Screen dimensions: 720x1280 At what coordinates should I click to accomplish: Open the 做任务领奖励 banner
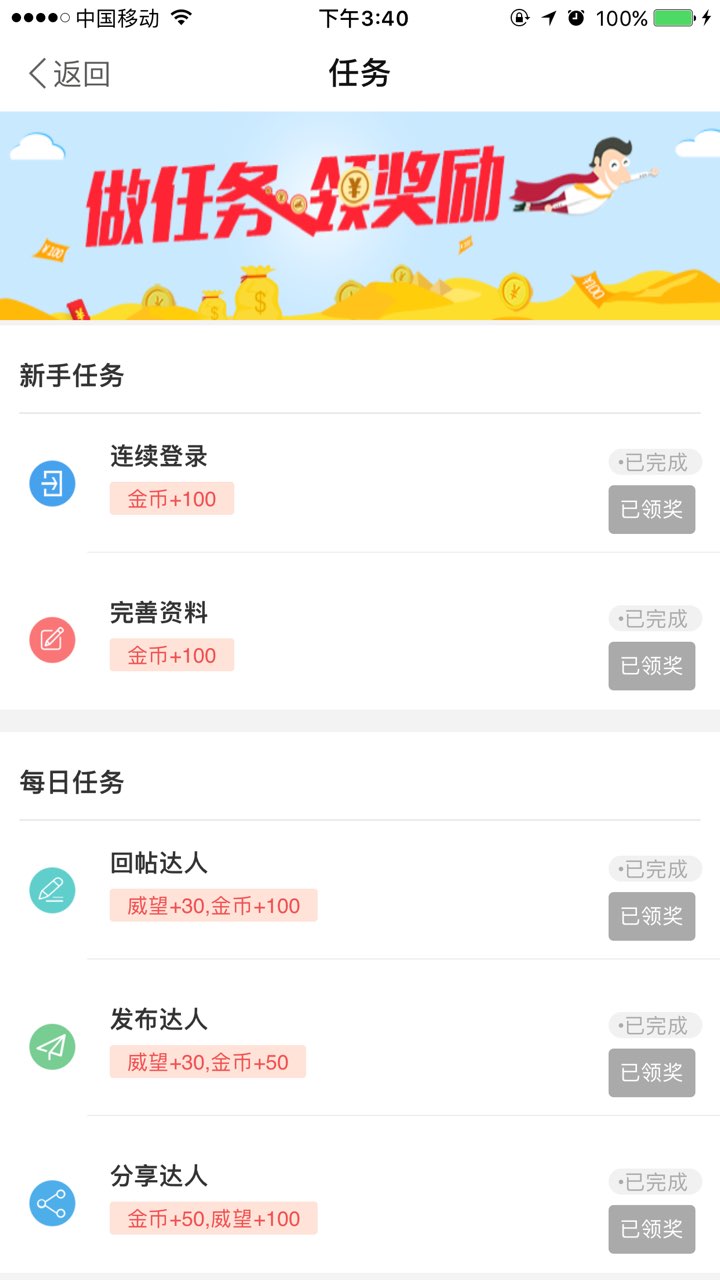tap(360, 216)
